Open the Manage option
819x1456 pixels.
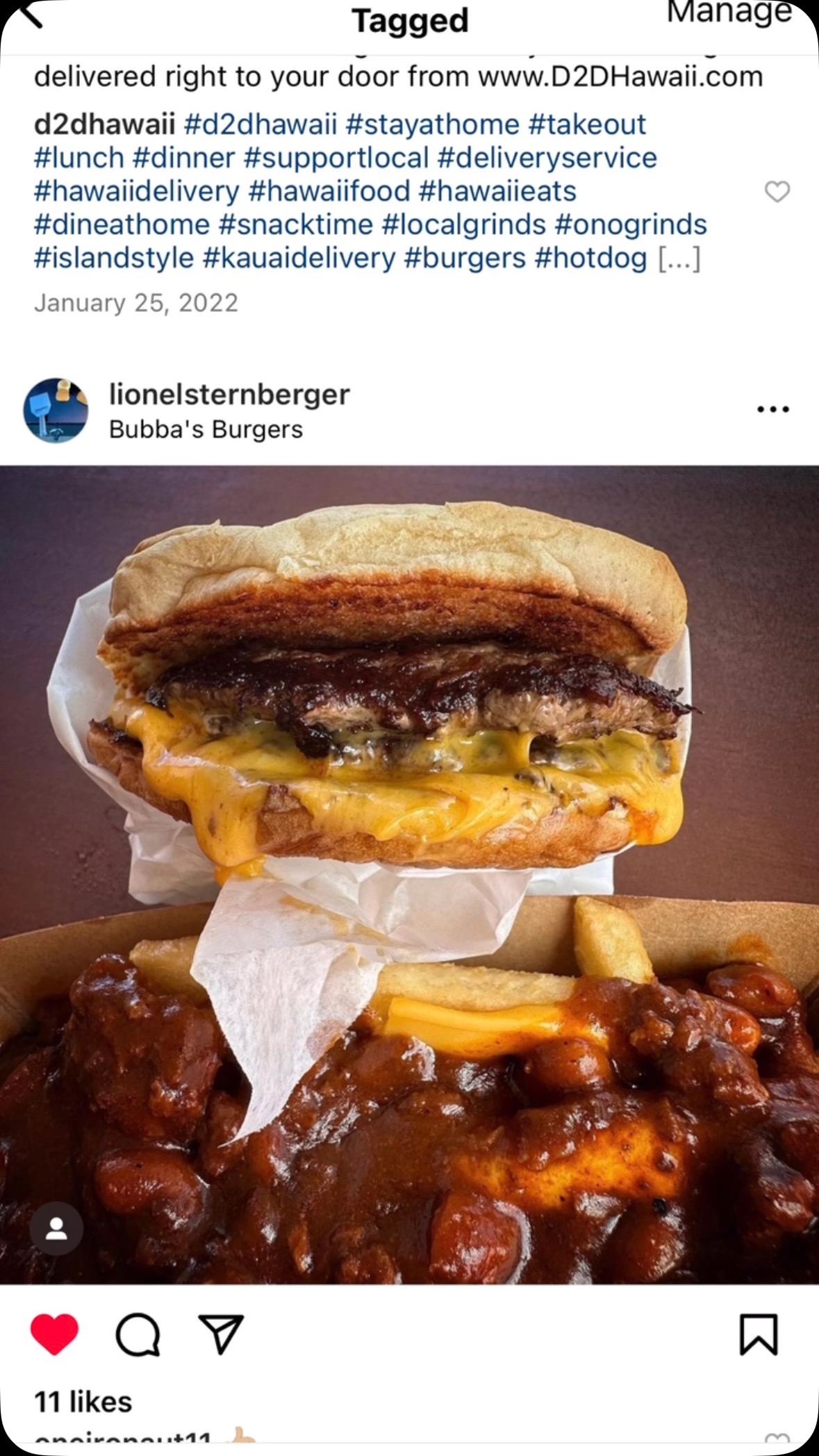(x=729, y=13)
